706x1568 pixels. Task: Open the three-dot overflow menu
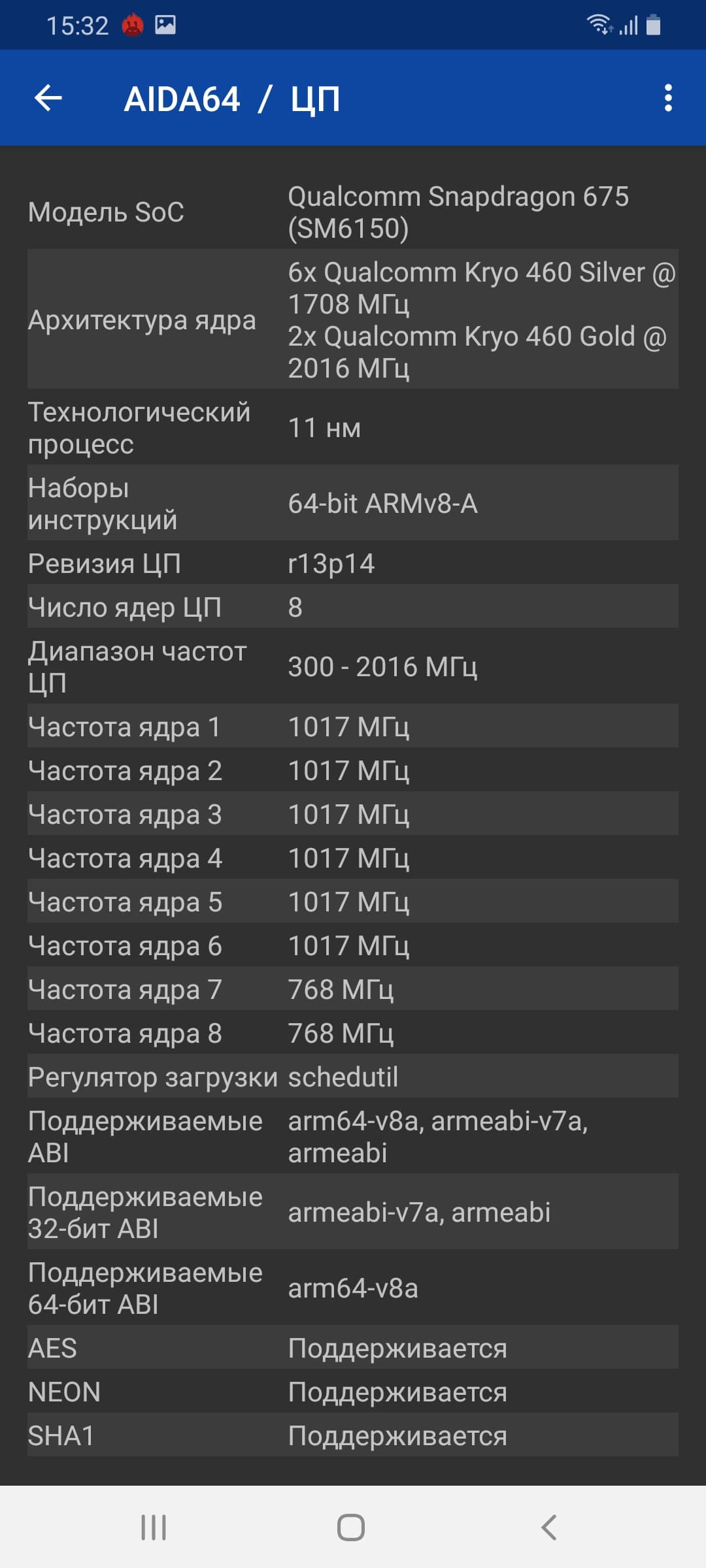tap(667, 98)
